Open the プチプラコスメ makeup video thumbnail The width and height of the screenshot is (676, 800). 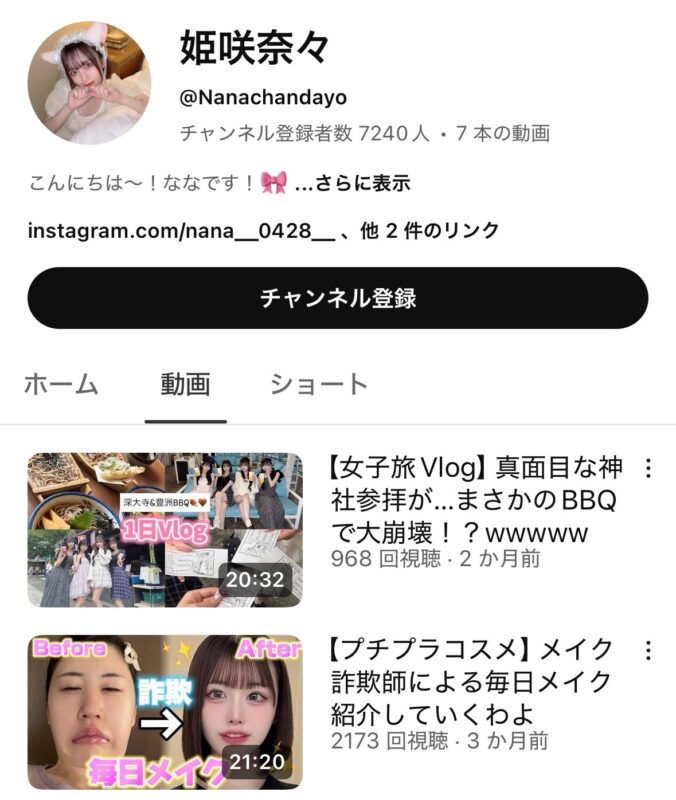coord(164,712)
